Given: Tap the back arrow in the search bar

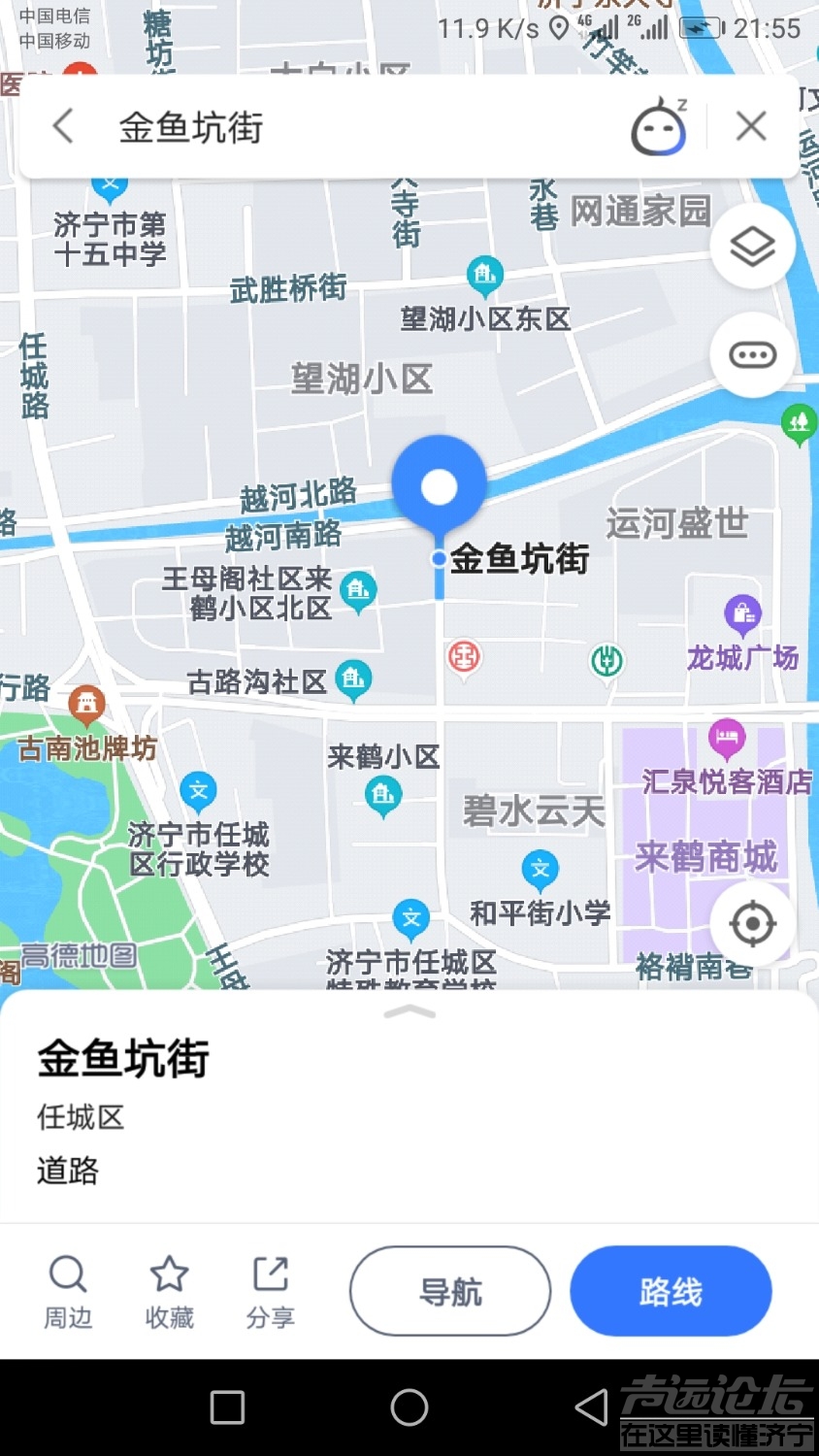Looking at the screenshot, I should tap(62, 125).
